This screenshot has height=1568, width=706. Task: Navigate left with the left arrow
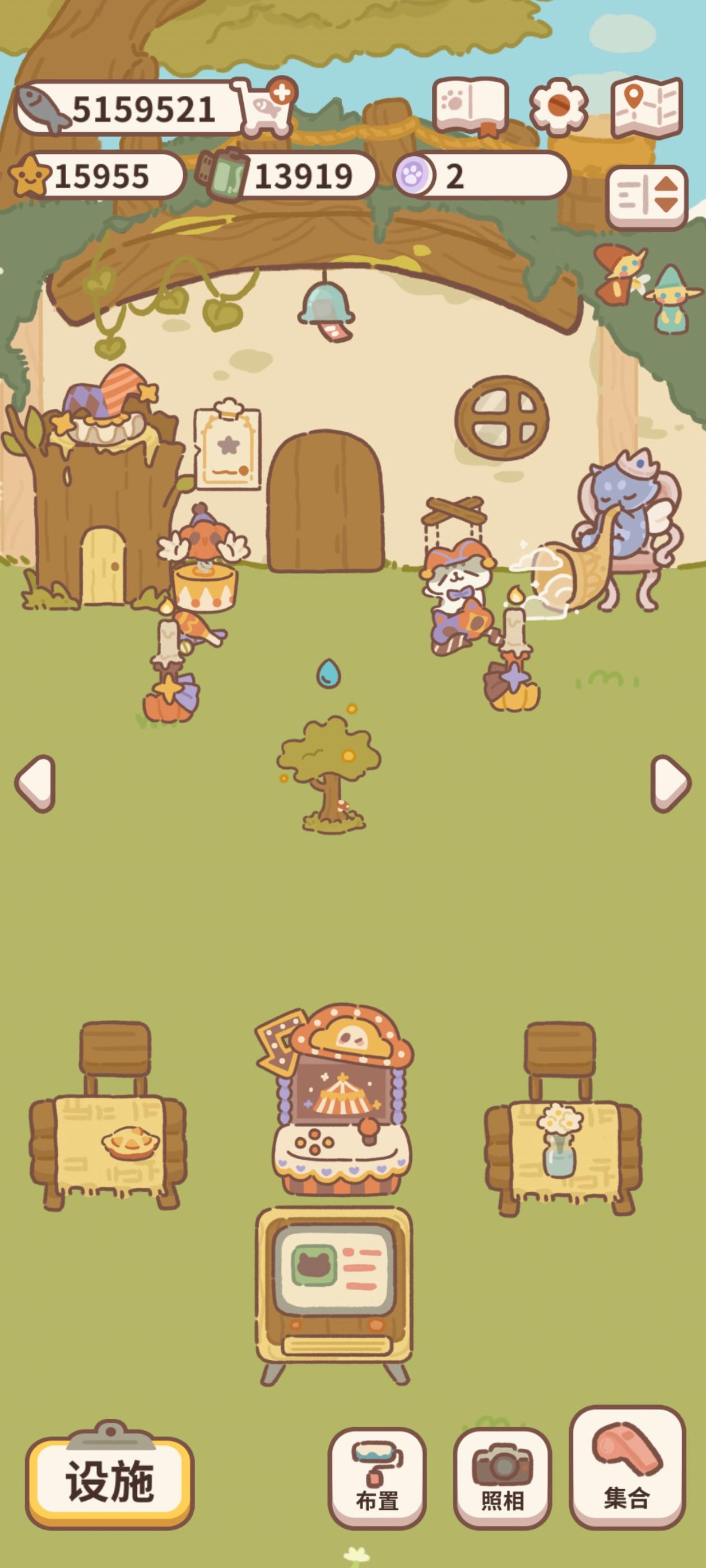coord(34,785)
